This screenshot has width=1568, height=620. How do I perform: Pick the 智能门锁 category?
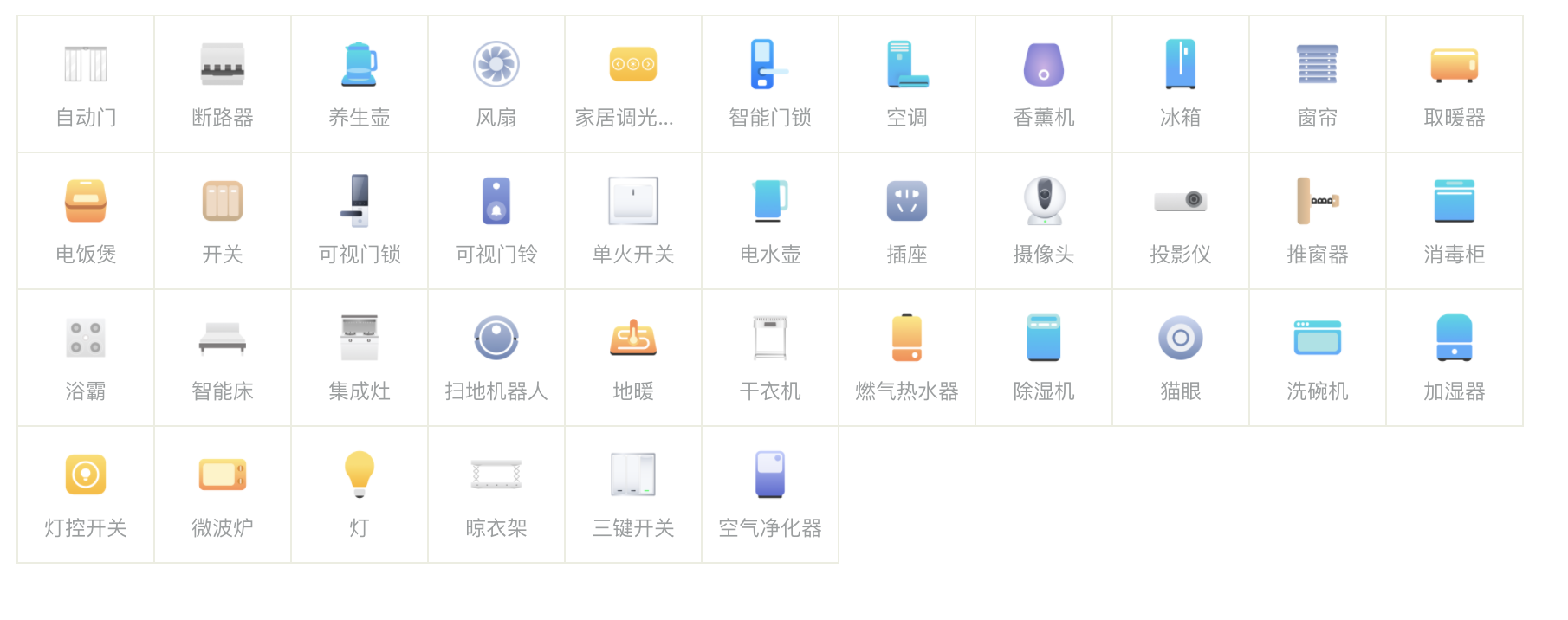click(x=770, y=84)
